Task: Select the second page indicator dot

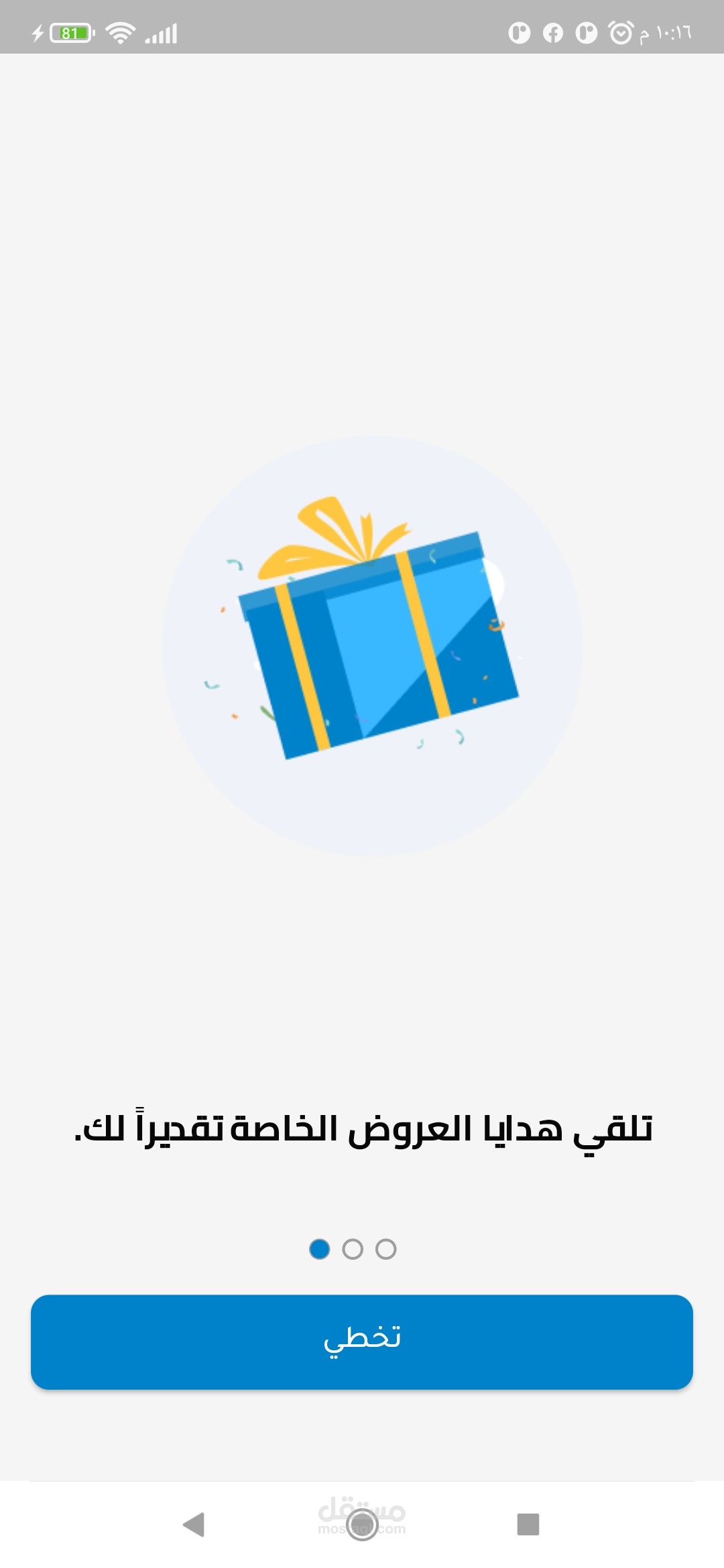Action: (353, 1249)
